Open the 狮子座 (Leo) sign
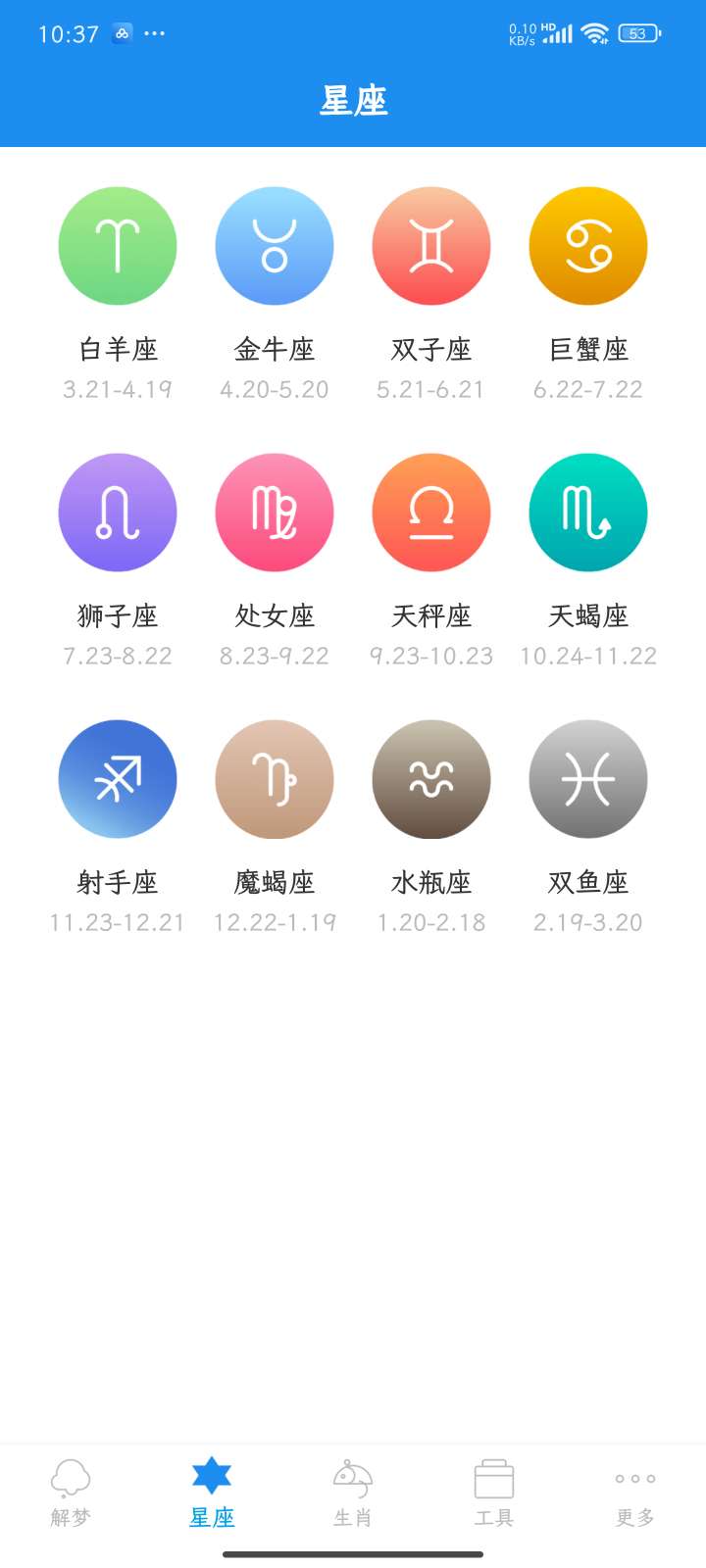The image size is (706, 1568). coord(118,513)
